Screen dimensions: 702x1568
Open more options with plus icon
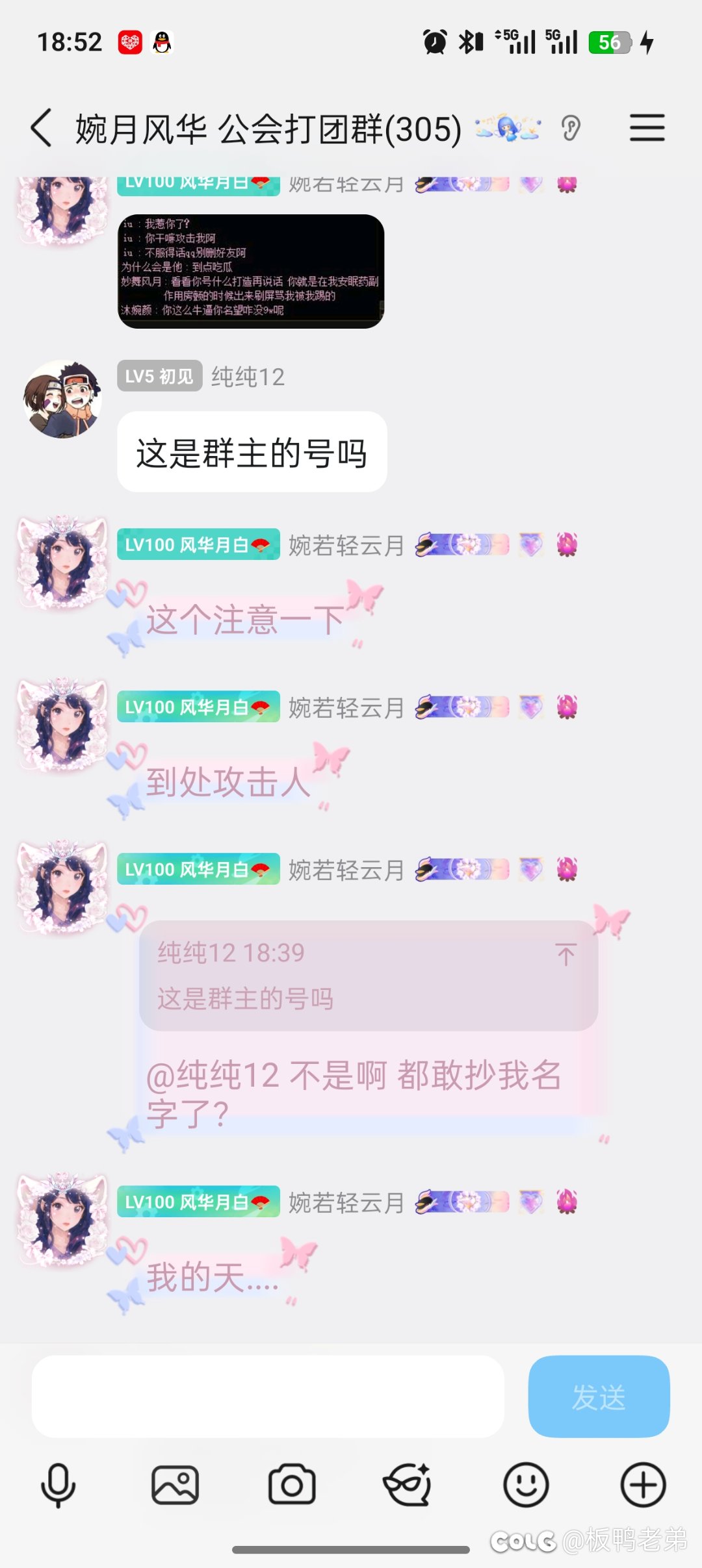[x=643, y=1485]
